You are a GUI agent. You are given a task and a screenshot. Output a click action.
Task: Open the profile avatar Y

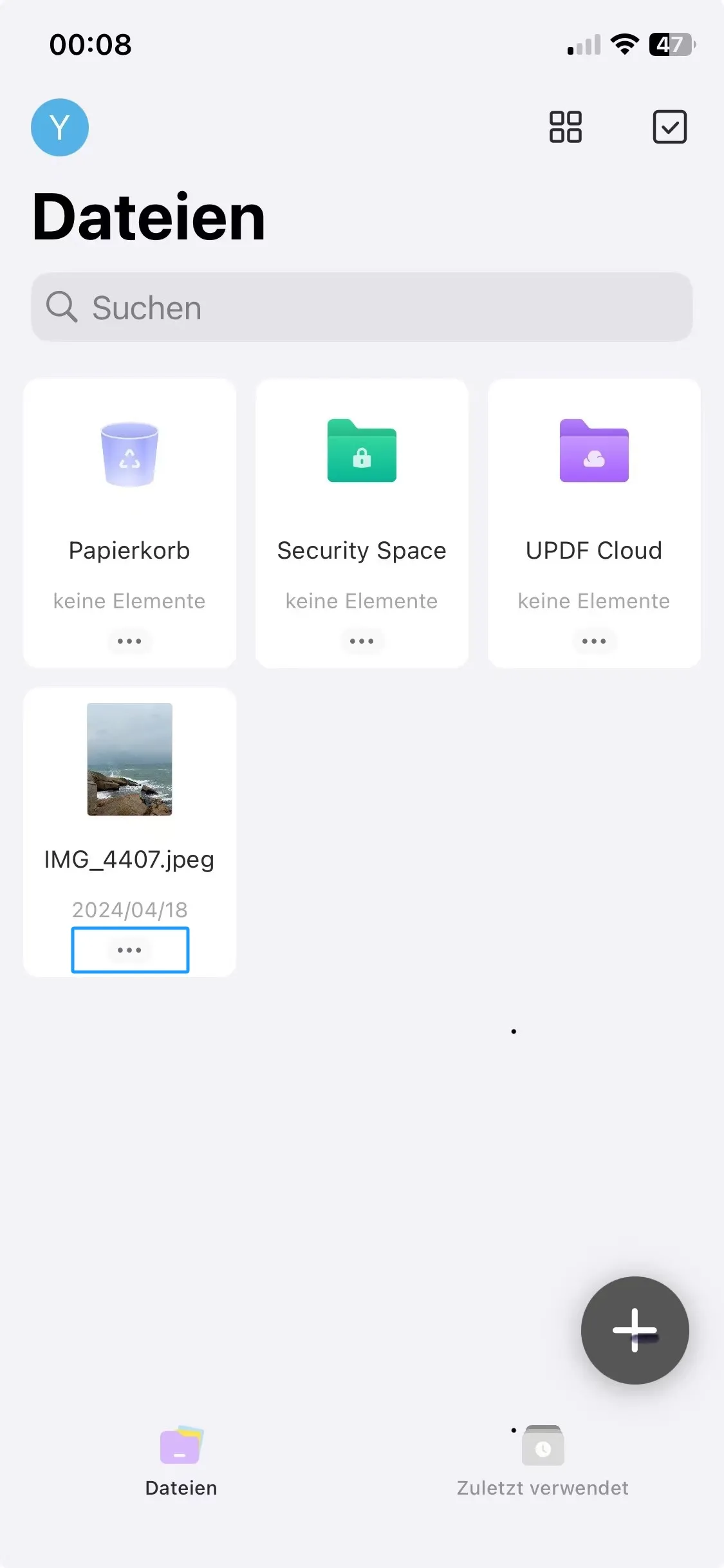[x=60, y=127]
